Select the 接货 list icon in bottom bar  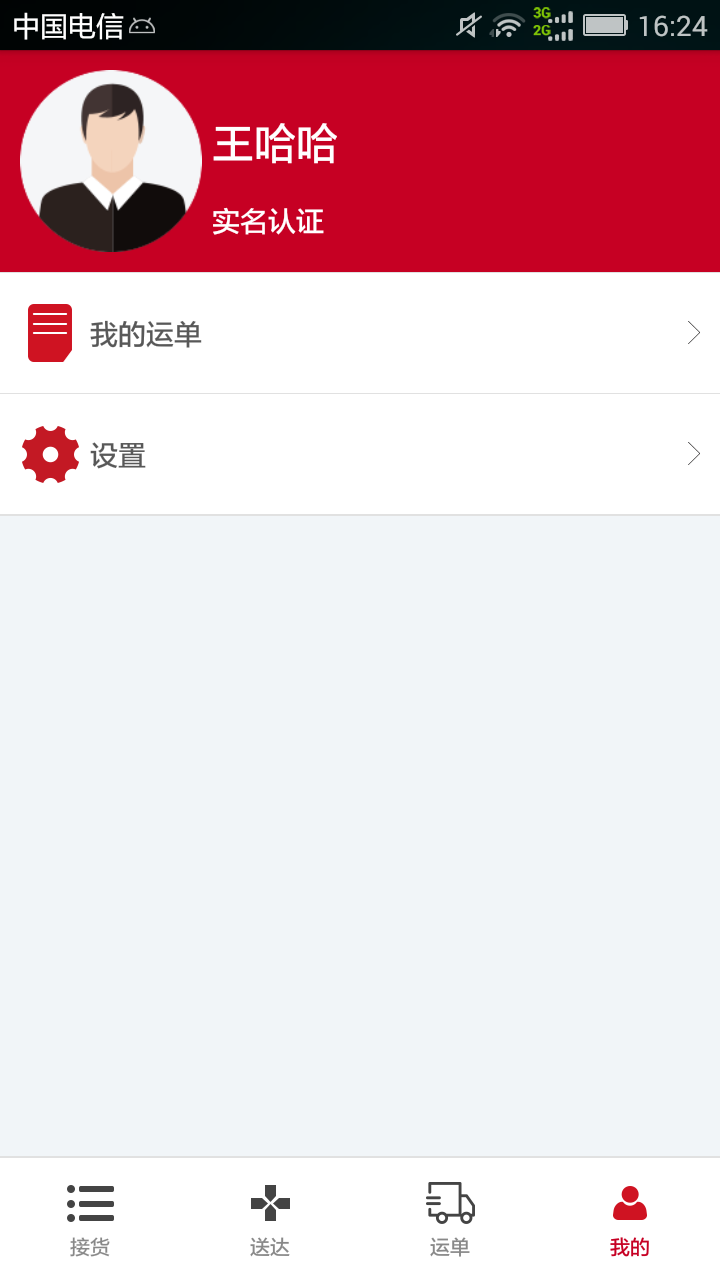[x=90, y=1204]
